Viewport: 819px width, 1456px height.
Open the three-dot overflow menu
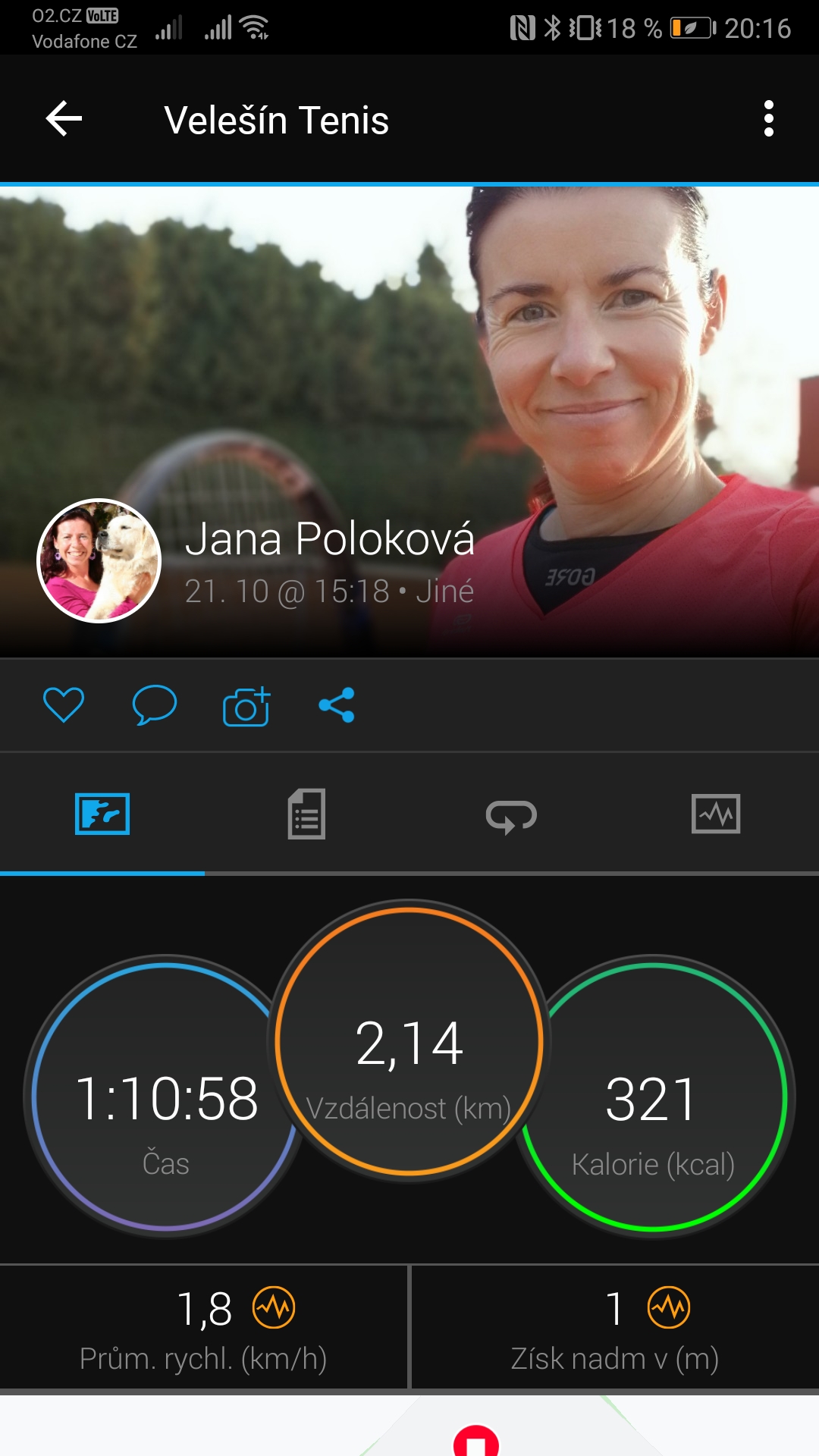[768, 119]
